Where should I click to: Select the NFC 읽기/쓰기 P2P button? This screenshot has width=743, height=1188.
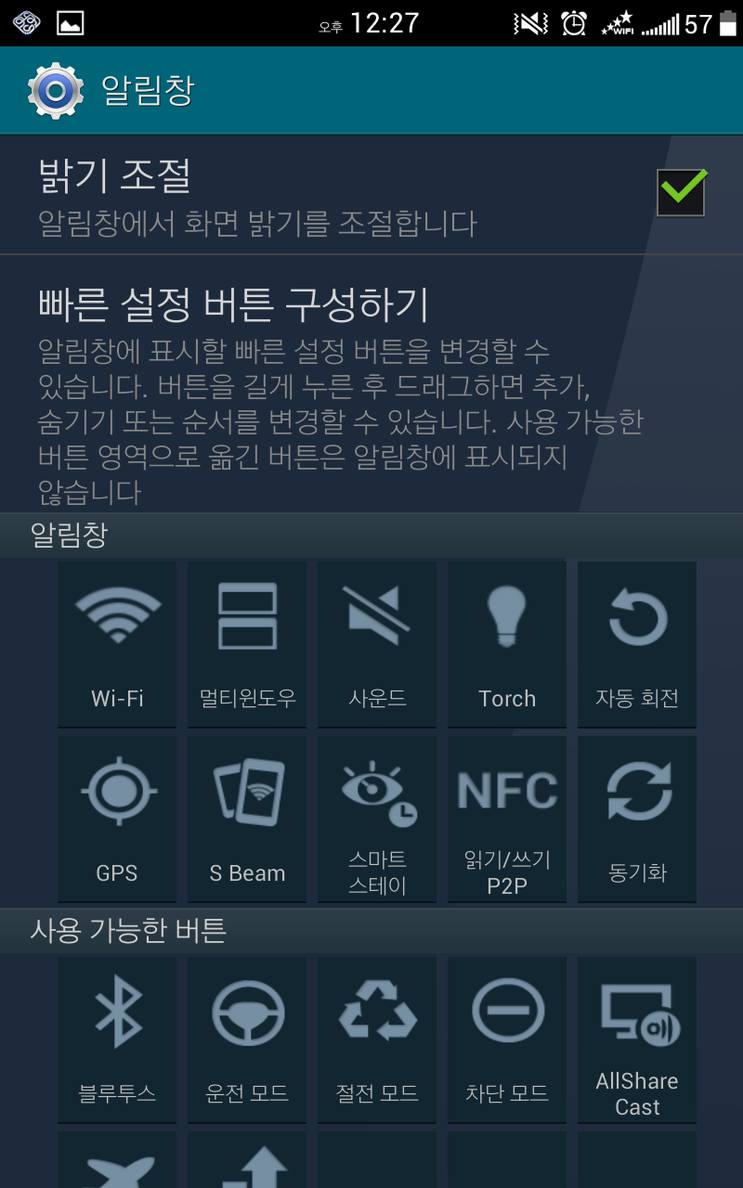[x=507, y=818]
